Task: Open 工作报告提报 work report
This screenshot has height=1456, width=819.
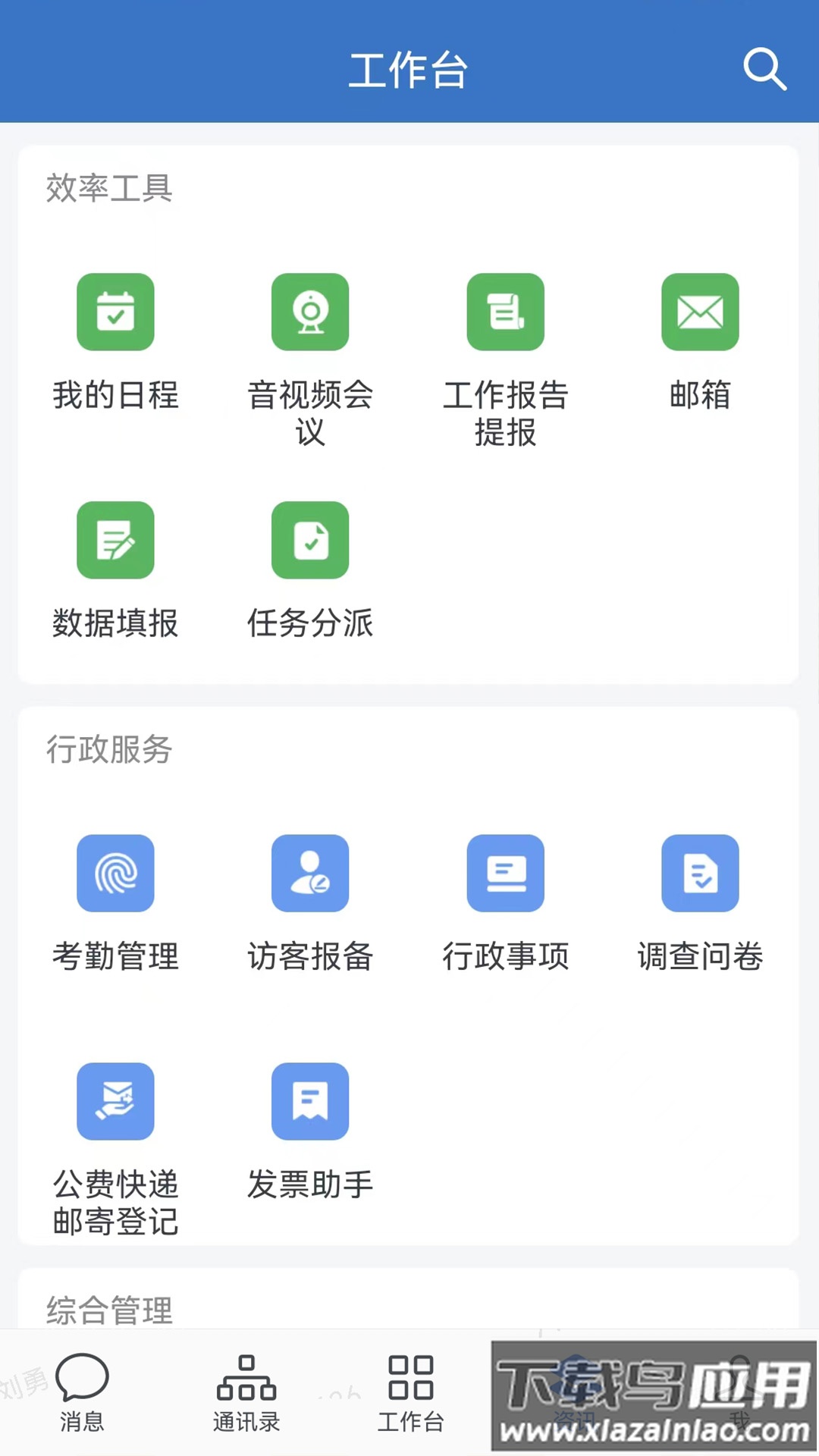Action: pyautogui.click(x=505, y=312)
